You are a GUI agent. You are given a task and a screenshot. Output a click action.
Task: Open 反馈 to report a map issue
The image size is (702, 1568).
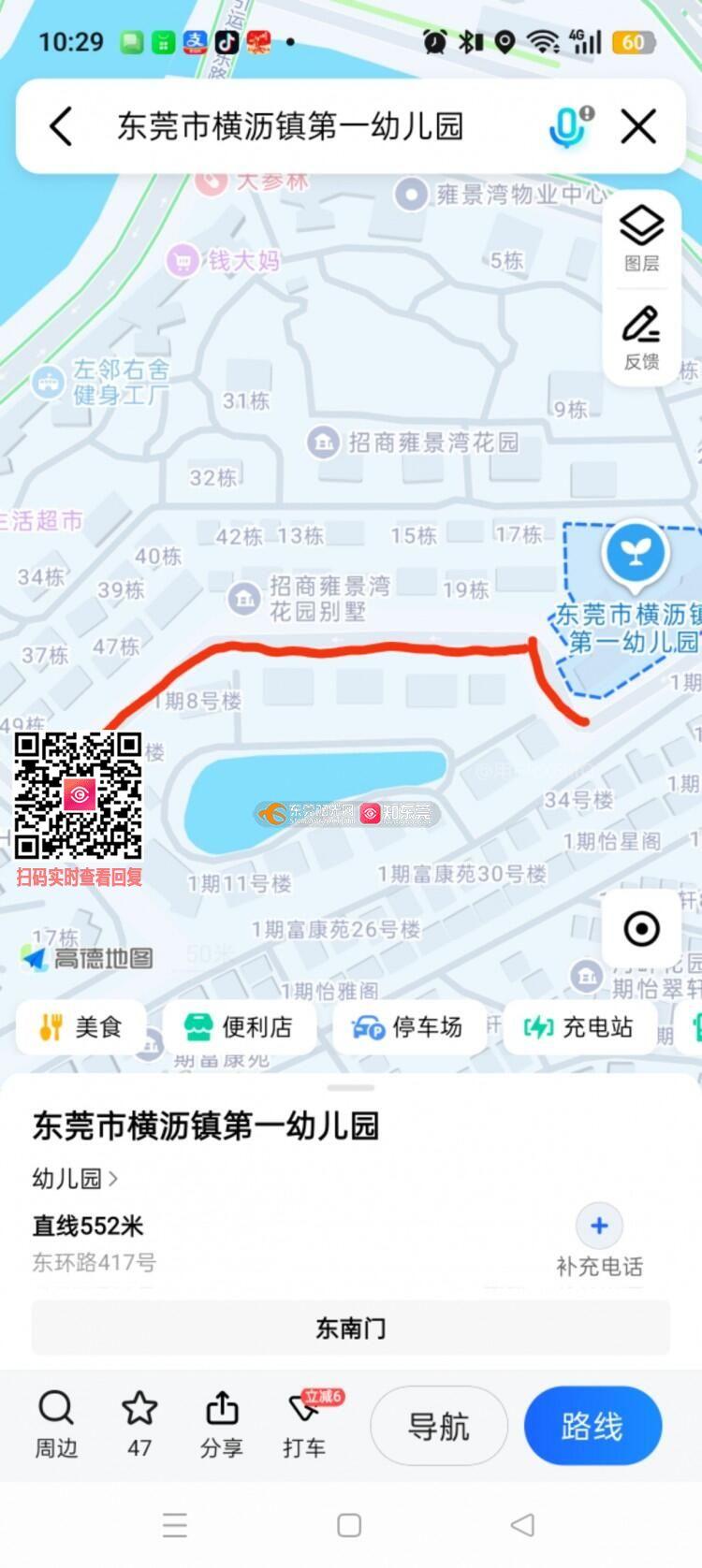(x=642, y=337)
